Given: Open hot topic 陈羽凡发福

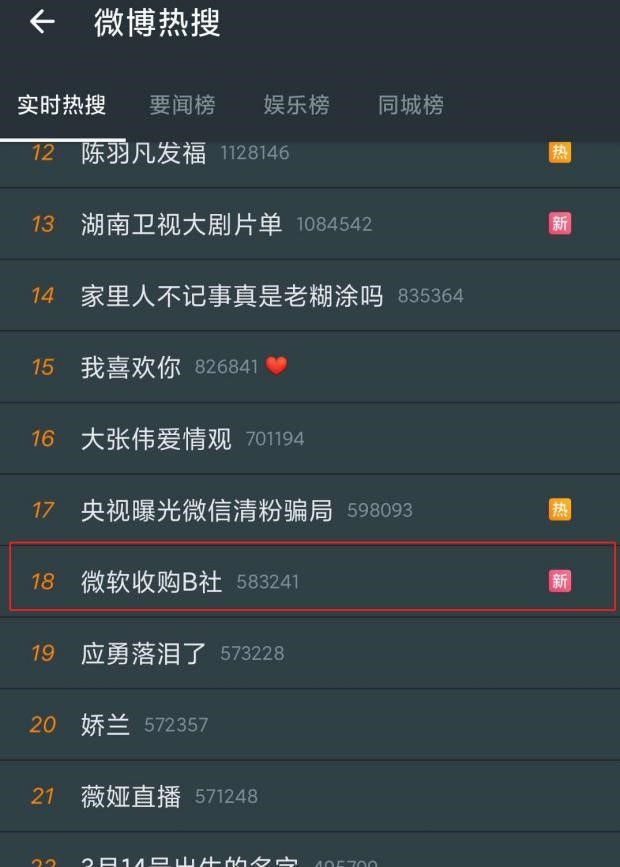Looking at the screenshot, I should click(144, 153).
